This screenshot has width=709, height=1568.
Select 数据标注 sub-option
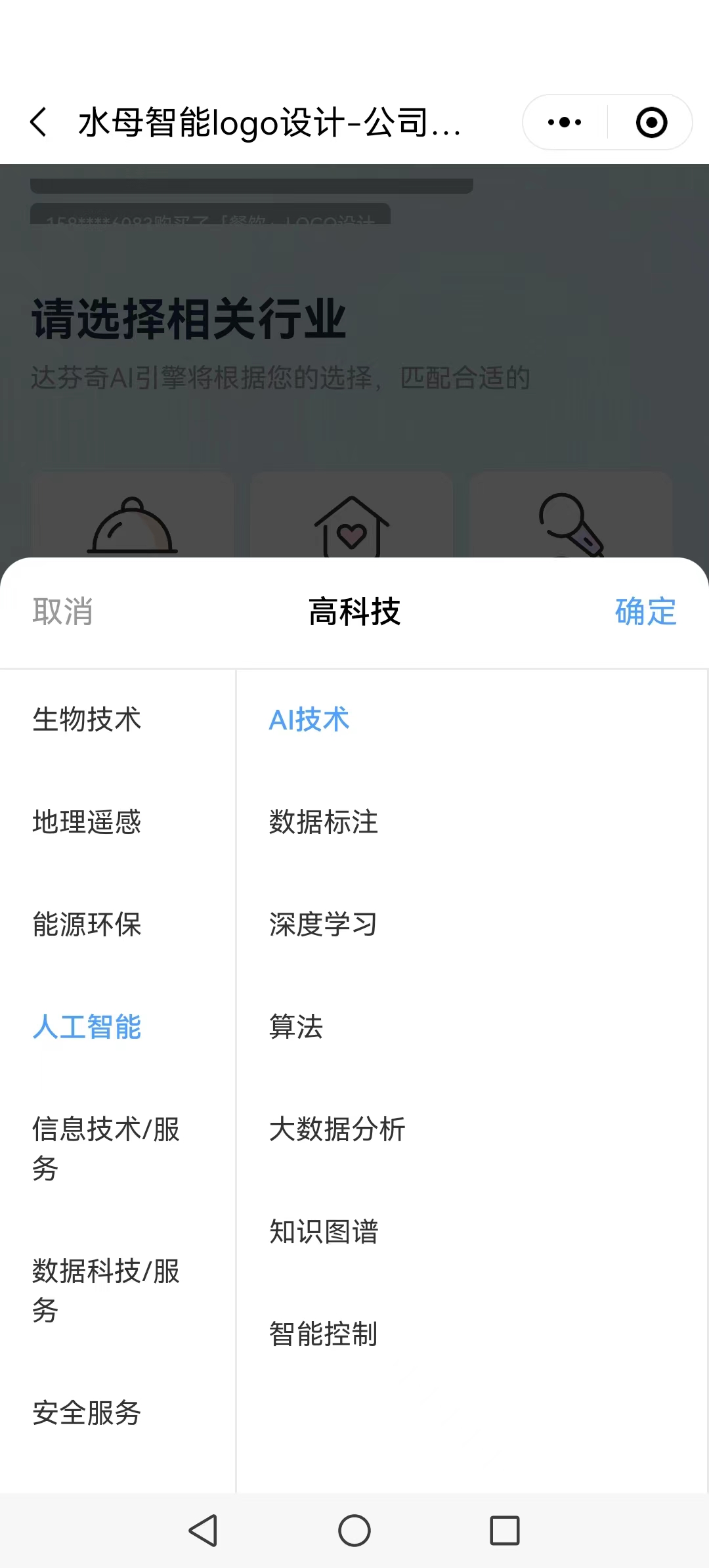coord(323,821)
